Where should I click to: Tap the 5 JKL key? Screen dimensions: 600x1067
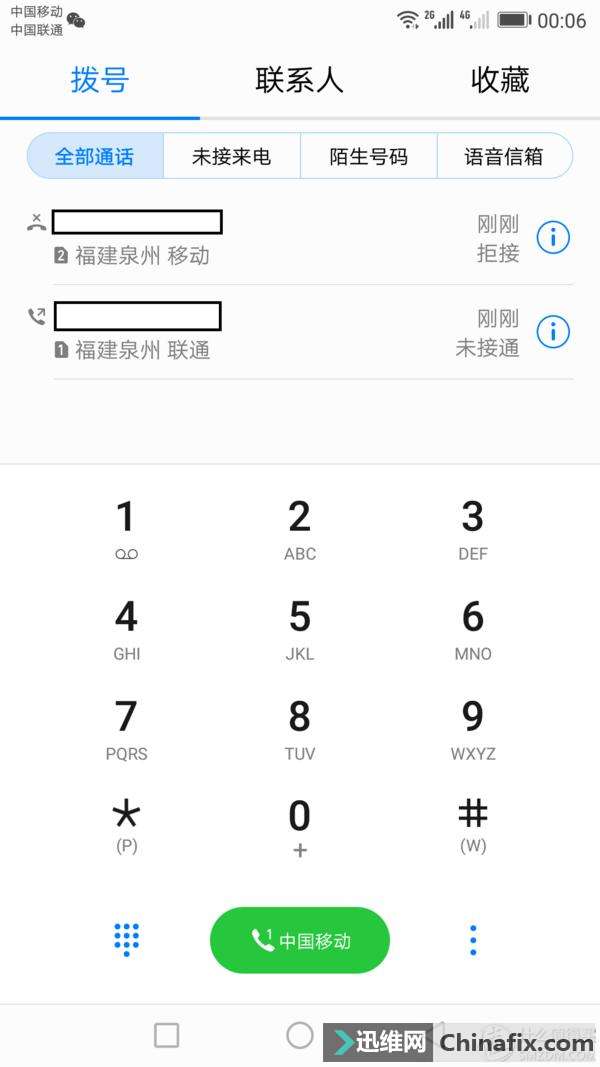coord(300,627)
